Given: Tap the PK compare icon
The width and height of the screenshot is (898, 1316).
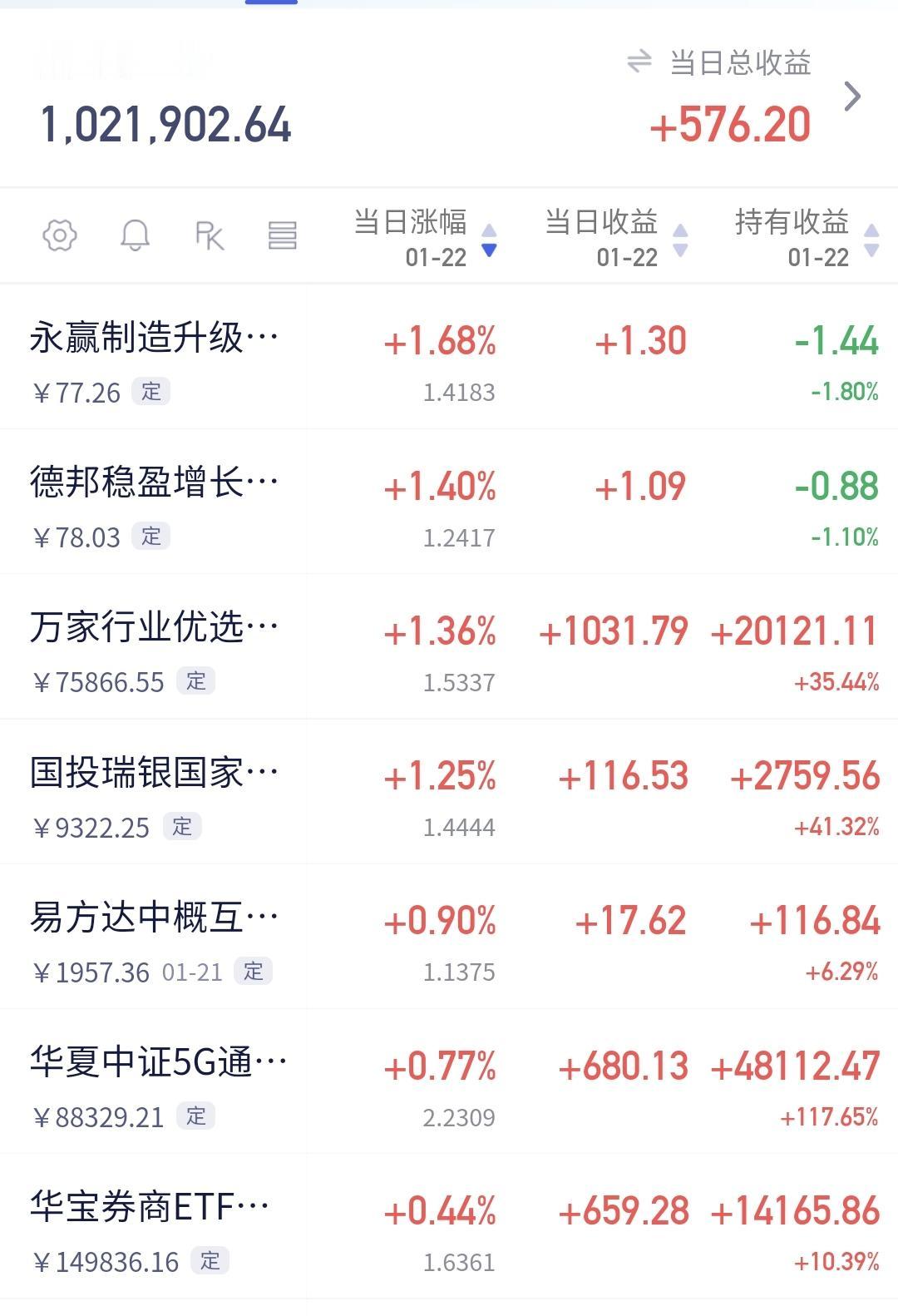Looking at the screenshot, I should tap(210, 235).
